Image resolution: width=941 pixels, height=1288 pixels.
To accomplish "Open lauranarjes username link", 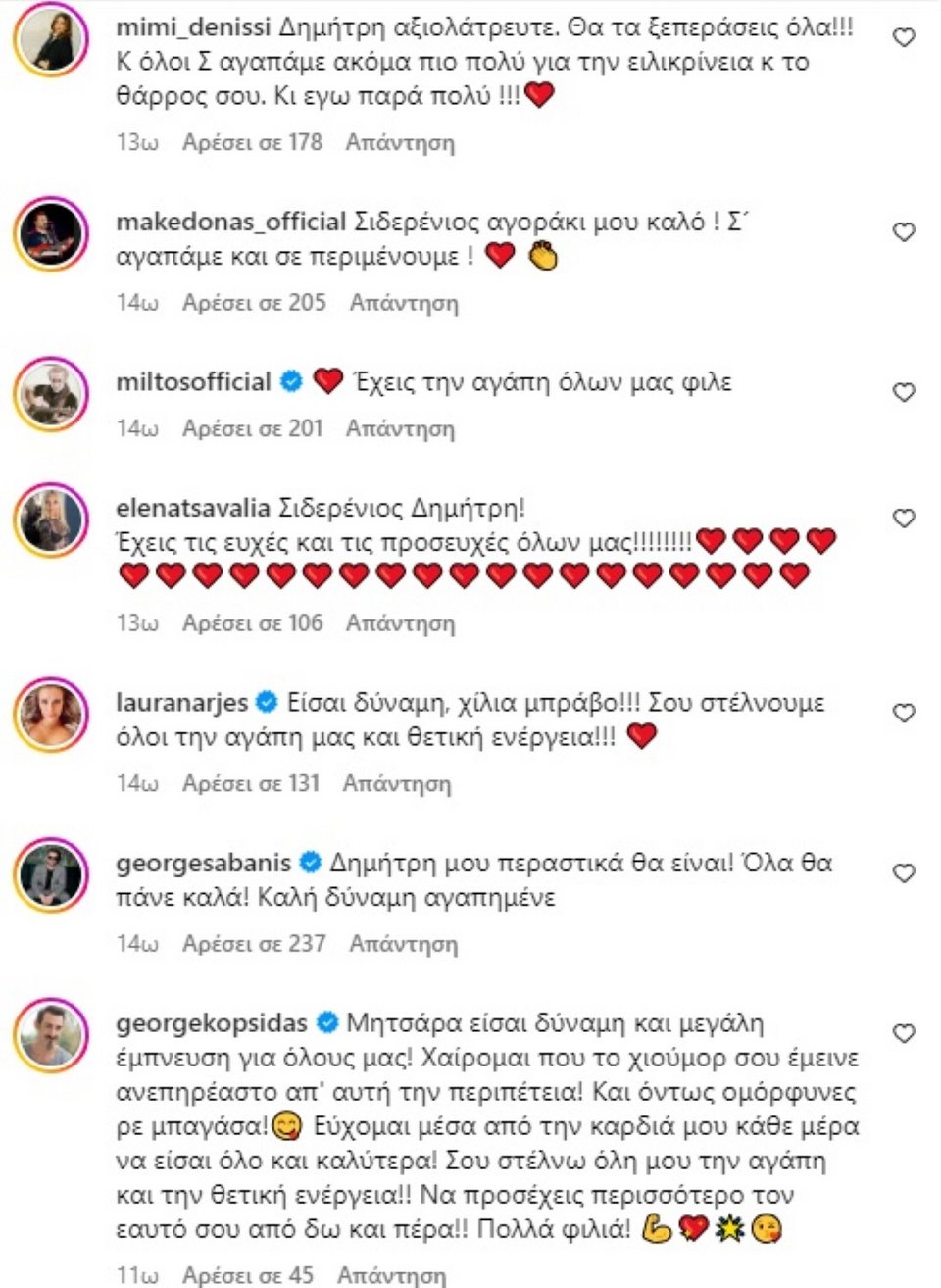I will click(182, 703).
